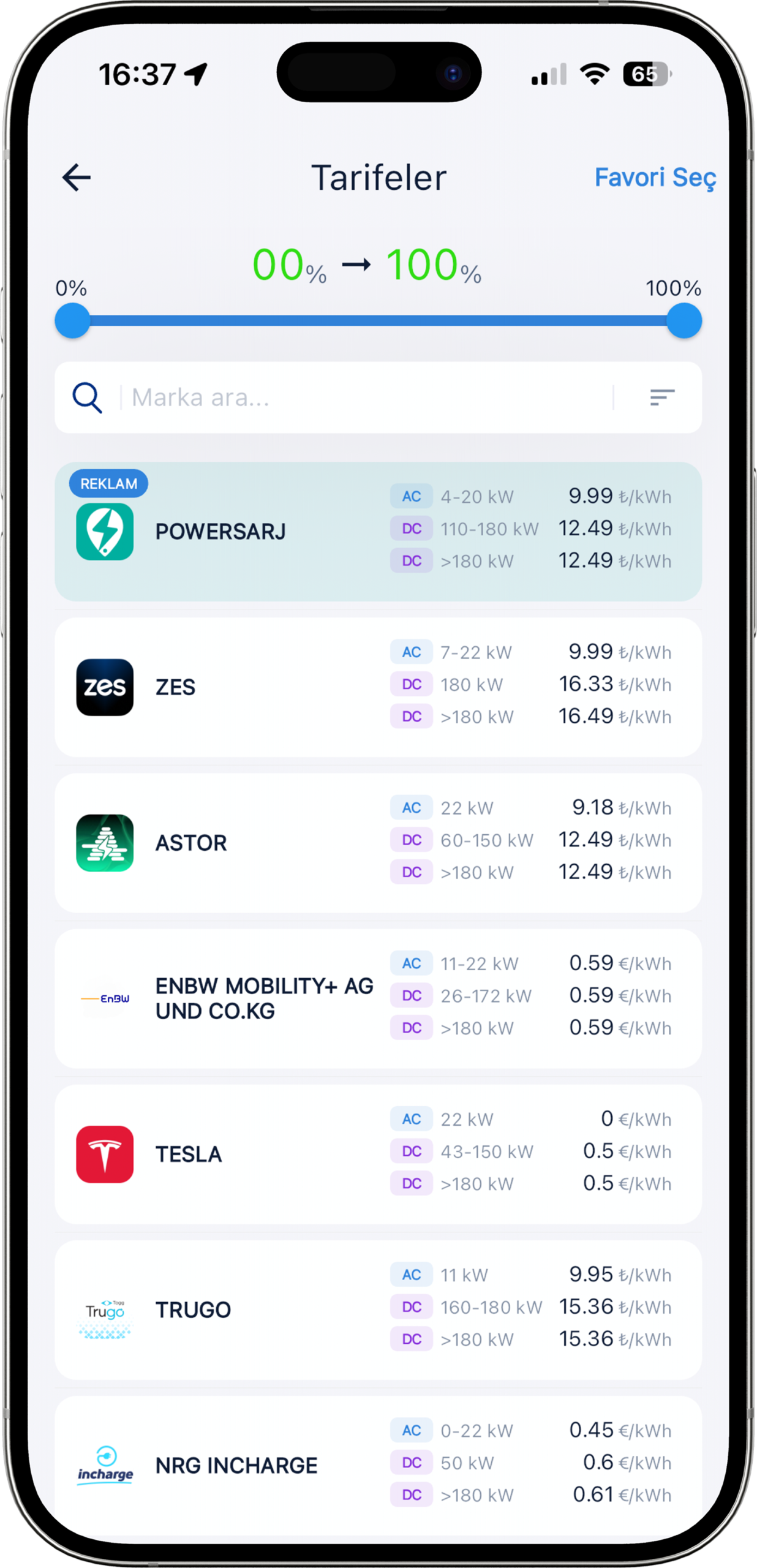
Task: View NRG INCHARGE tariff details
Action: (x=378, y=1464)
